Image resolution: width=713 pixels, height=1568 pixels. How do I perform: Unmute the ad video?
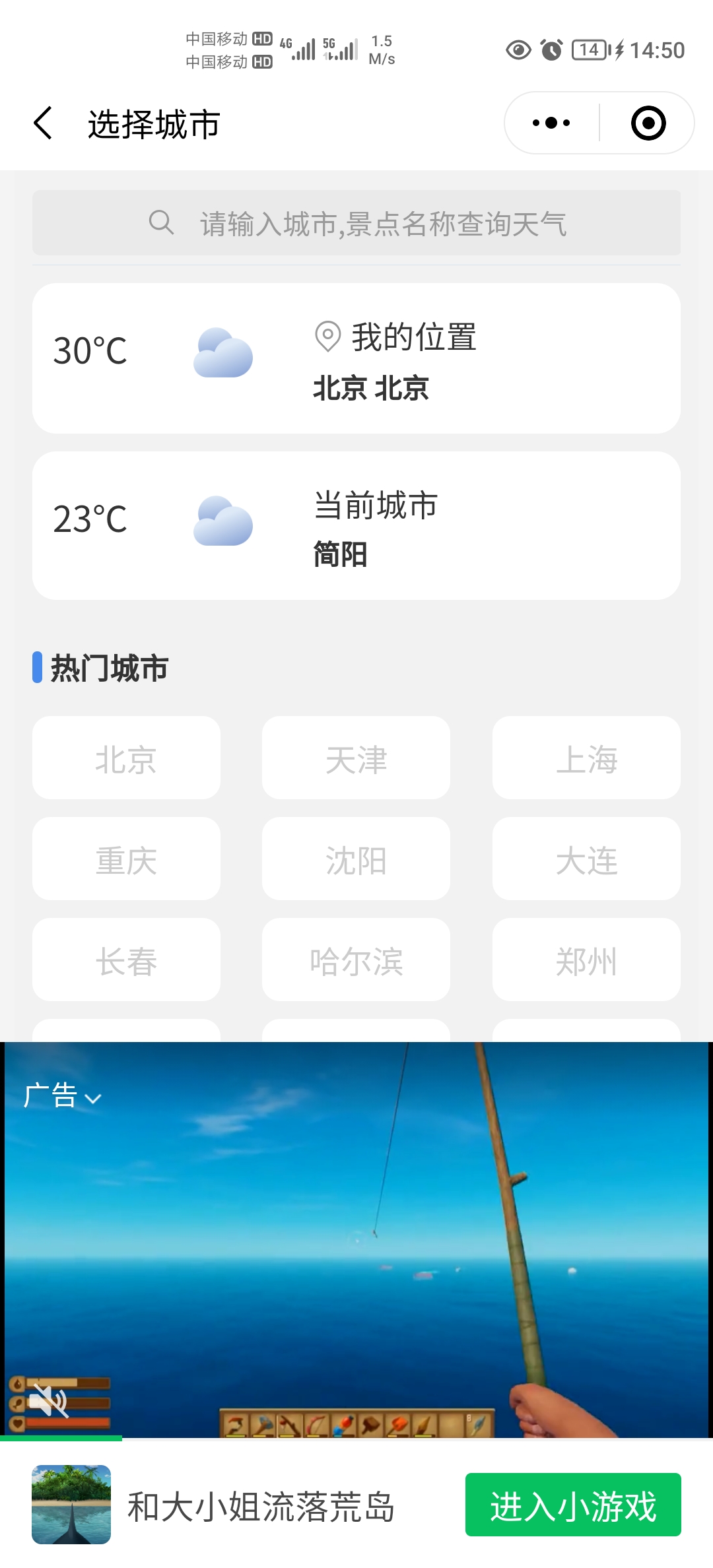(x=50, y=1400)
